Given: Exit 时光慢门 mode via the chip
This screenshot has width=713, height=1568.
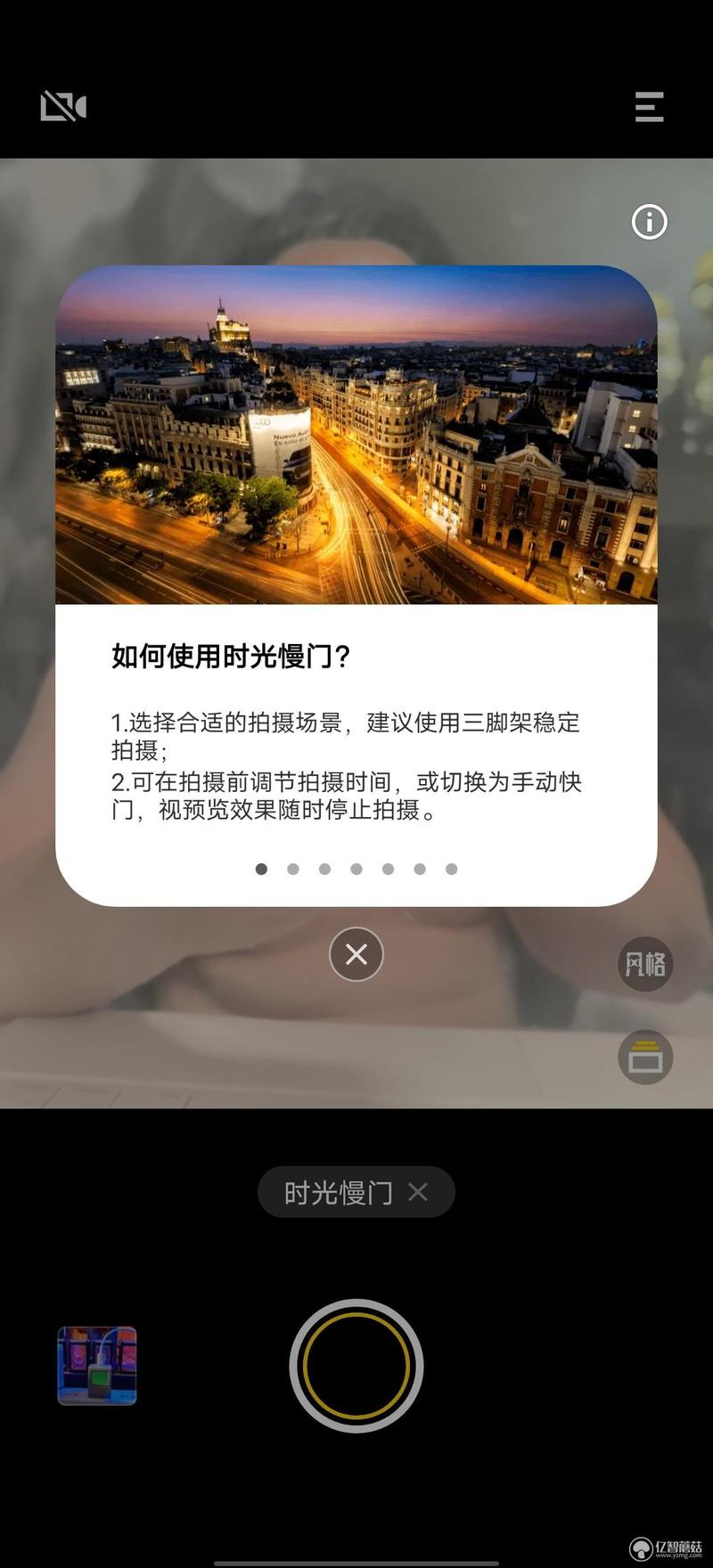Looking at the screenshot, I should click(x=418, y=1192).
